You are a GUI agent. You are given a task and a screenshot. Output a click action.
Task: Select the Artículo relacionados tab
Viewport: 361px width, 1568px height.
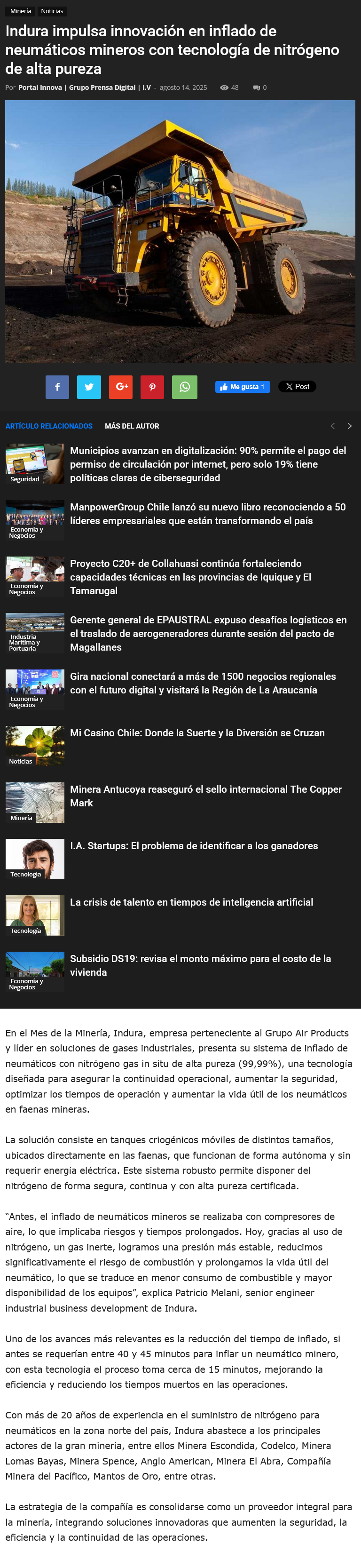point(49,426)
